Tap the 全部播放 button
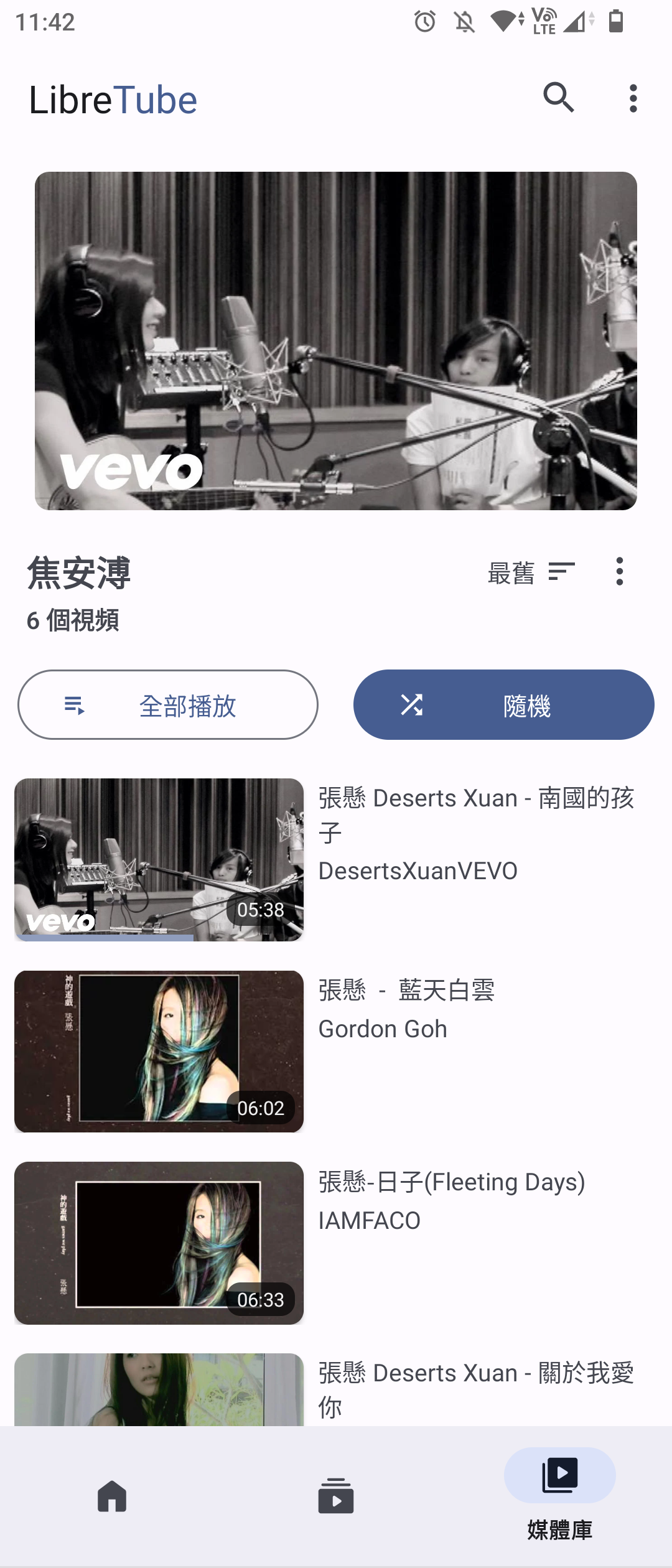 coord(168,705)
